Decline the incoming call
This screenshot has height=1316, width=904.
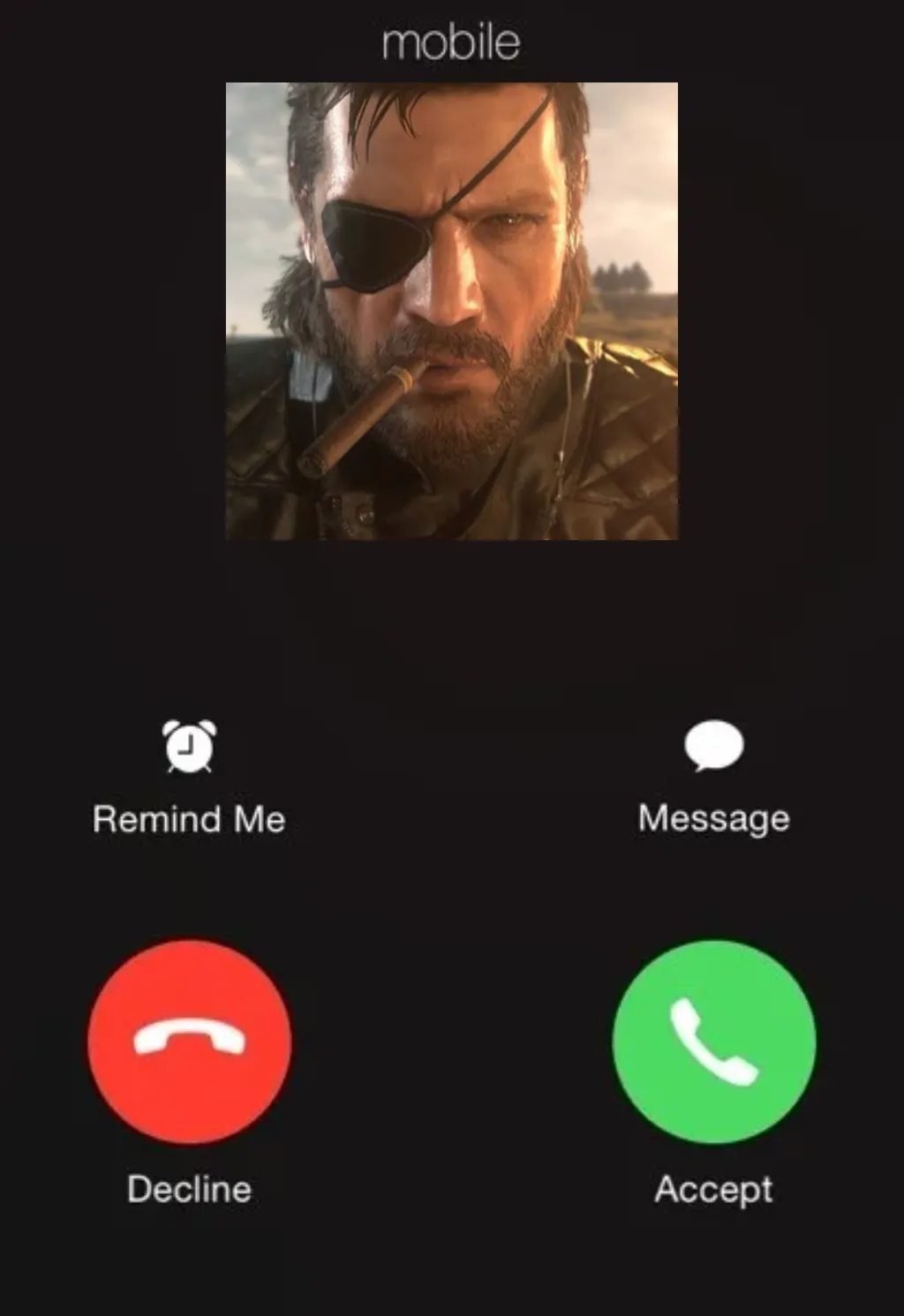pyautogui.click(x=189, y=1042)
